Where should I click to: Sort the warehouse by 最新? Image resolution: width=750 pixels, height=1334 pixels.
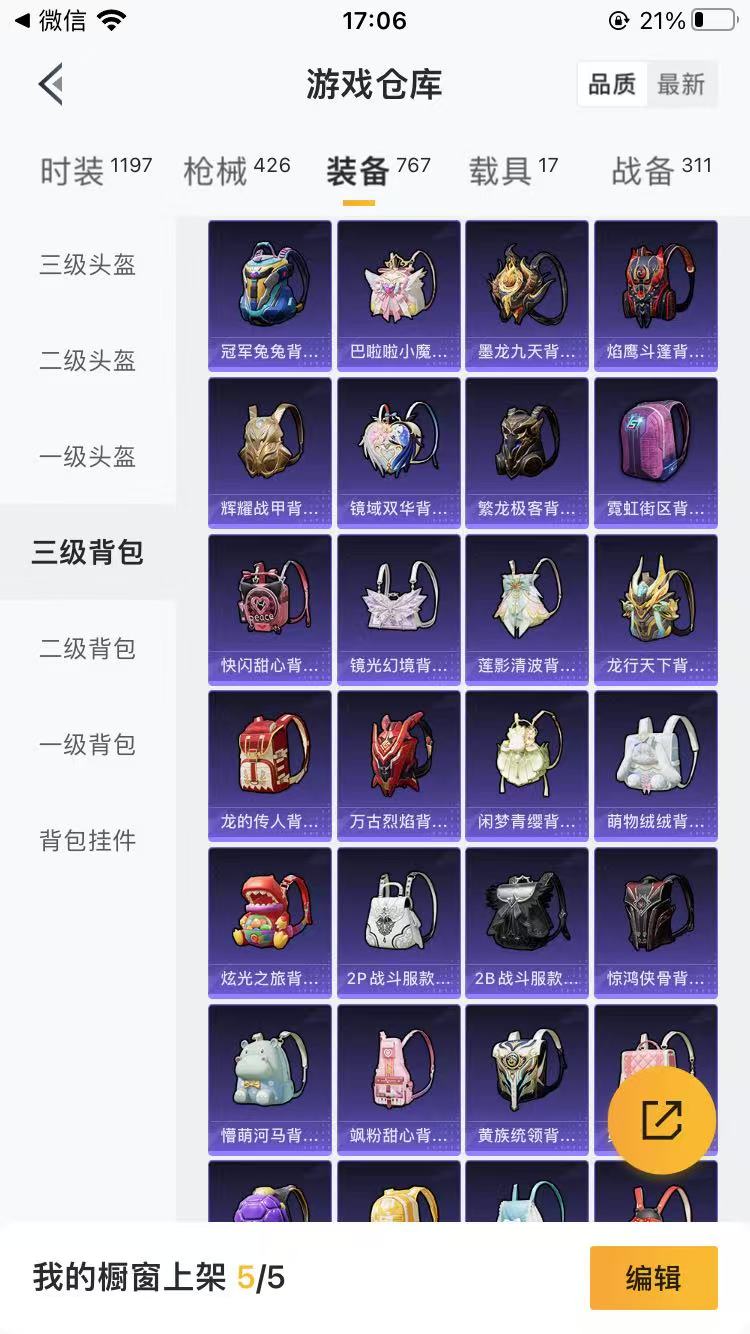pyautogui.click(x=682, y=85)
